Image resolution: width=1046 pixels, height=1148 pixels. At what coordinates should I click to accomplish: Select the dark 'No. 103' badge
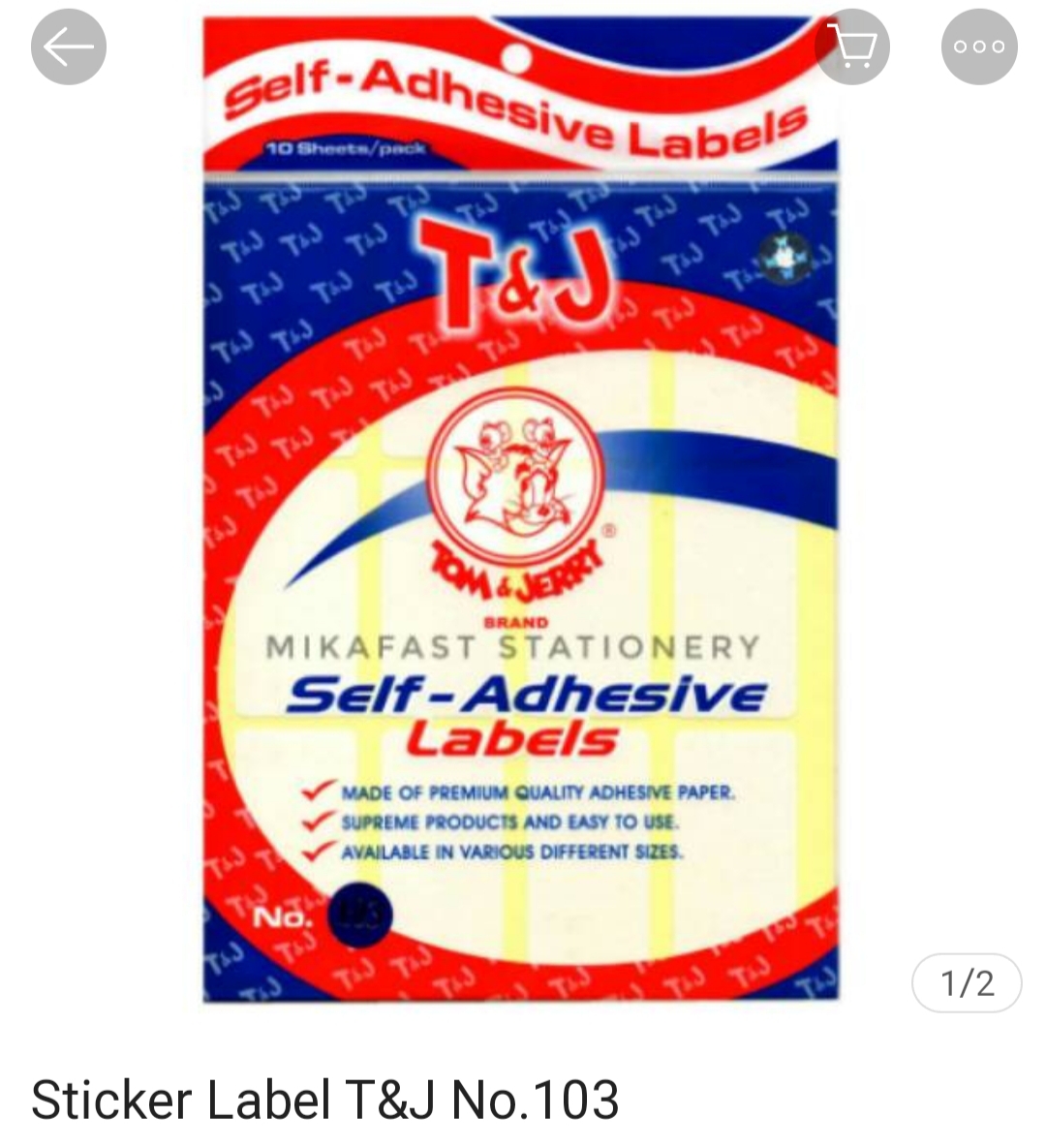click(x=359, y=915)
